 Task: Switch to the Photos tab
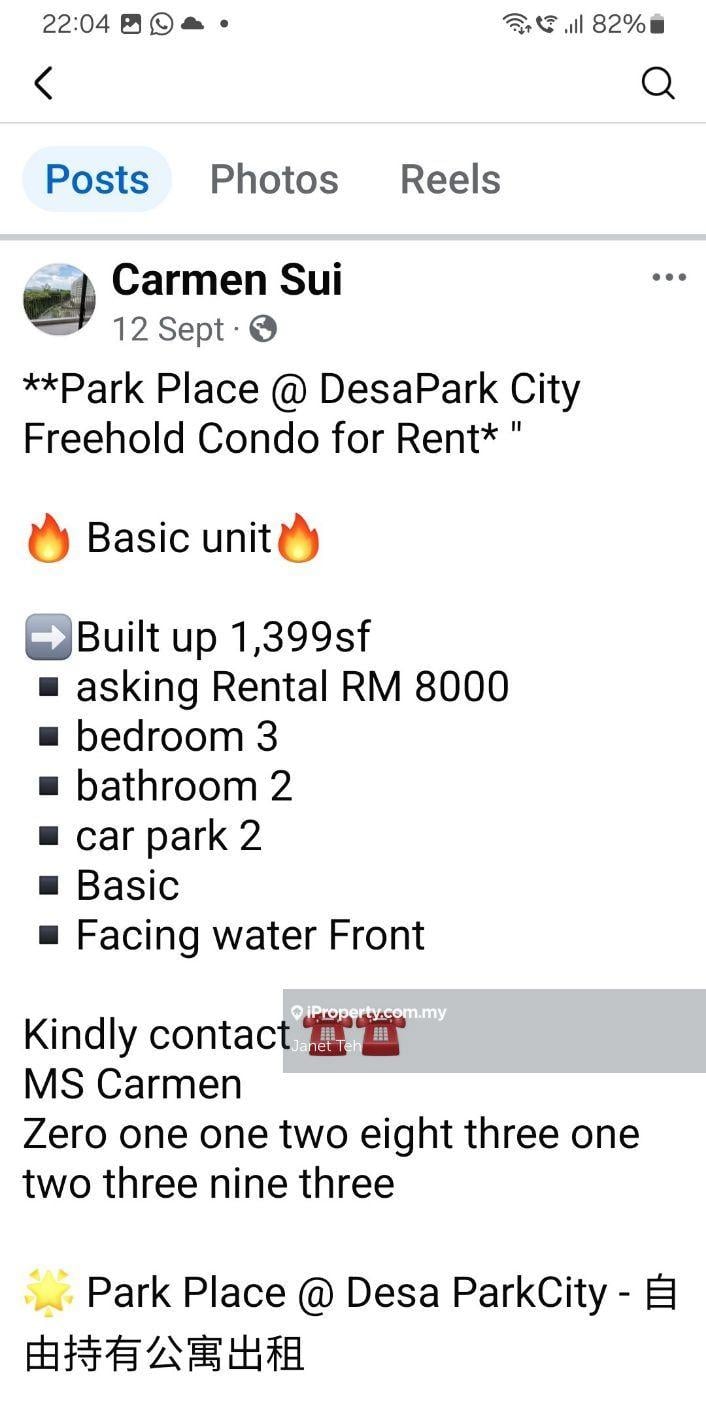click(x=274, y=180)
